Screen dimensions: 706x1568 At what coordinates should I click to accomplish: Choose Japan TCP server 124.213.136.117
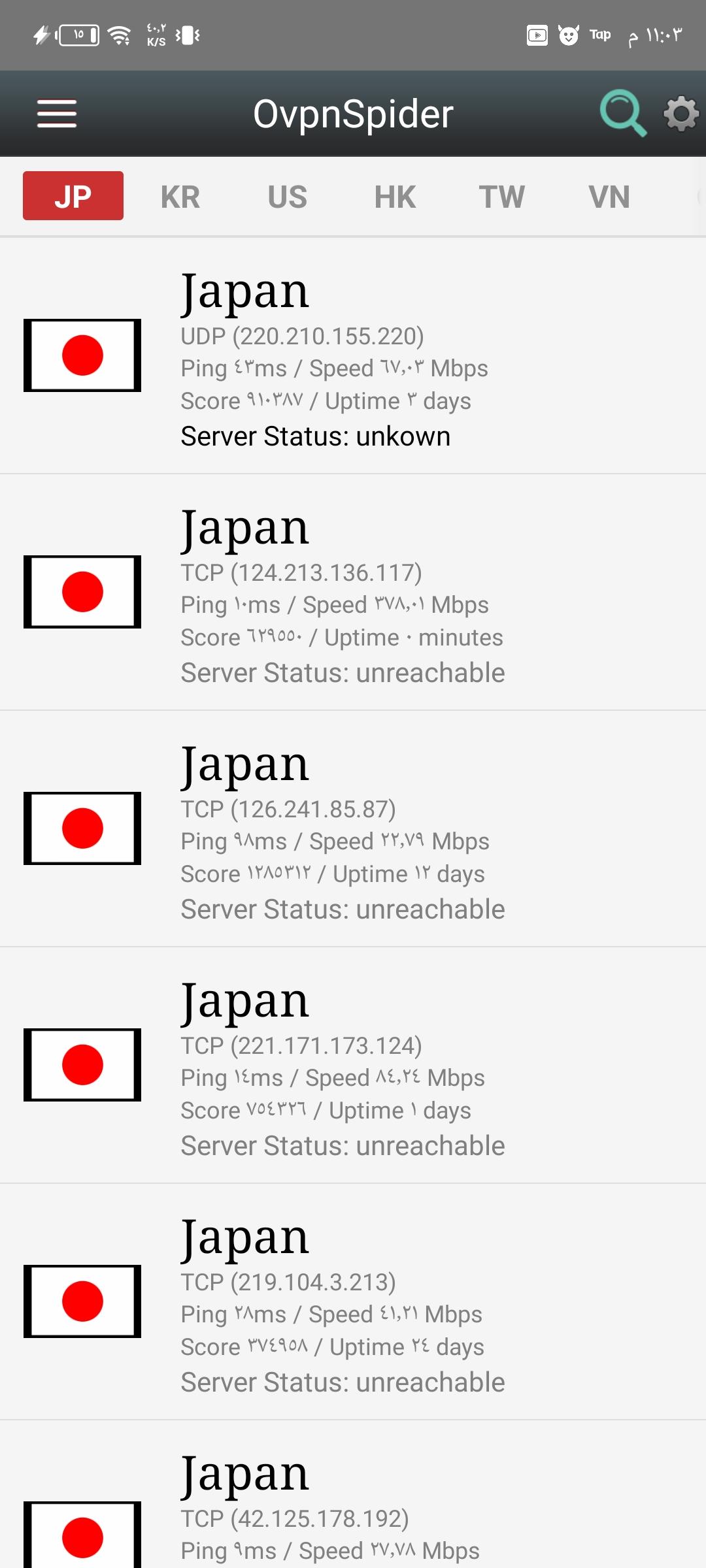pos(353,593)
